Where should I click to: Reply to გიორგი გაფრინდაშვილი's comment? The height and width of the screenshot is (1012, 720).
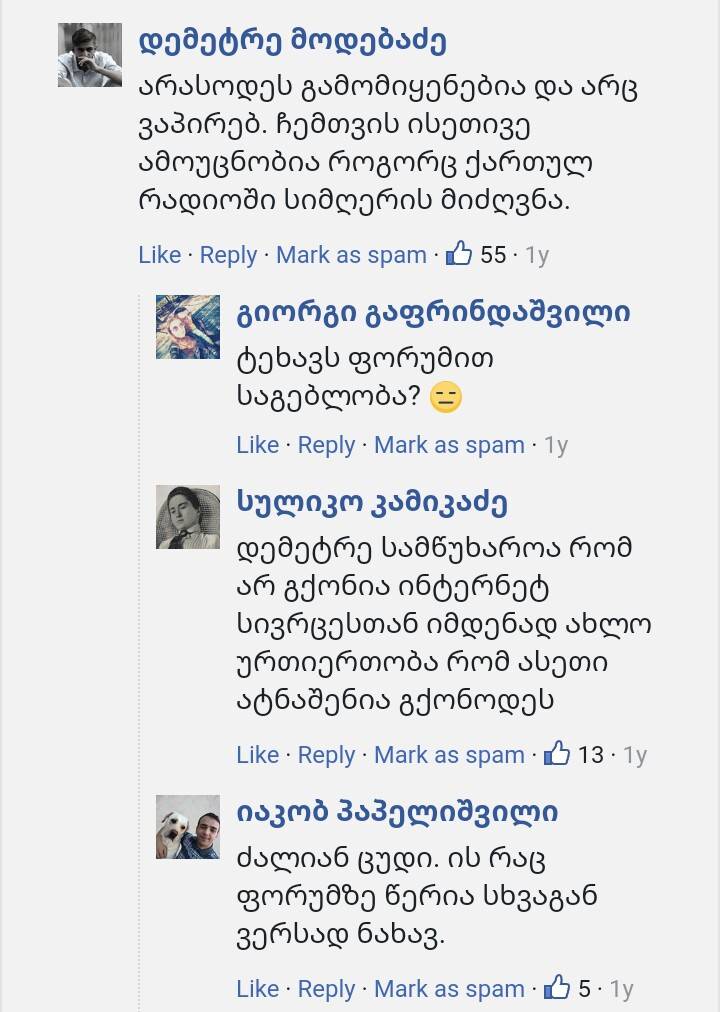326,445
